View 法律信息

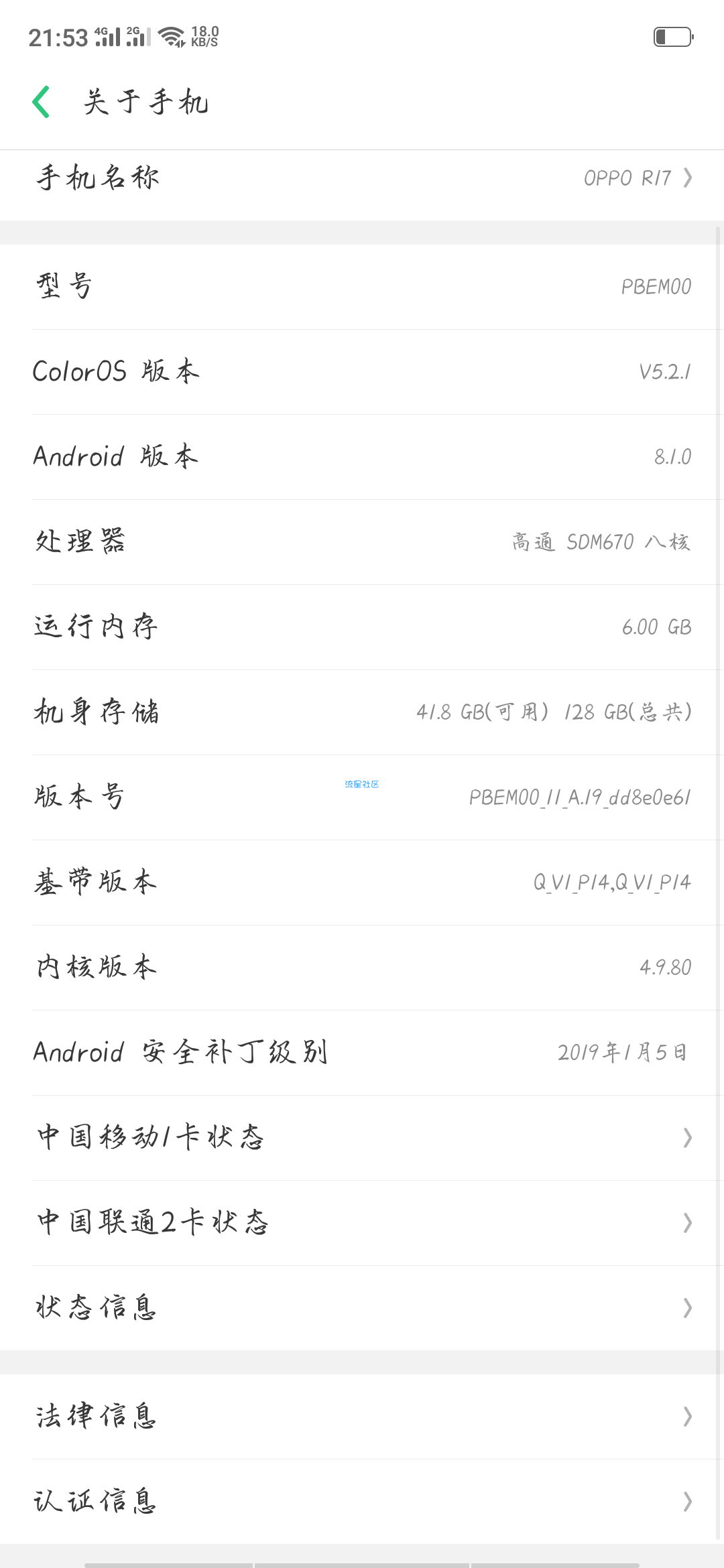tap(362, 1417)
